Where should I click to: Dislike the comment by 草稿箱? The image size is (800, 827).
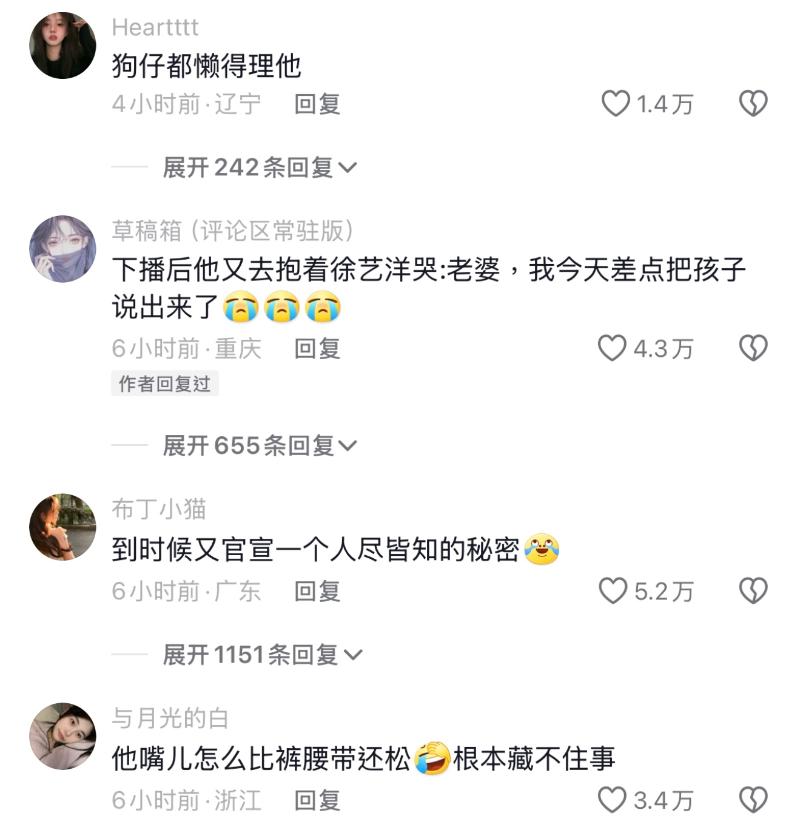click(752, 348)
